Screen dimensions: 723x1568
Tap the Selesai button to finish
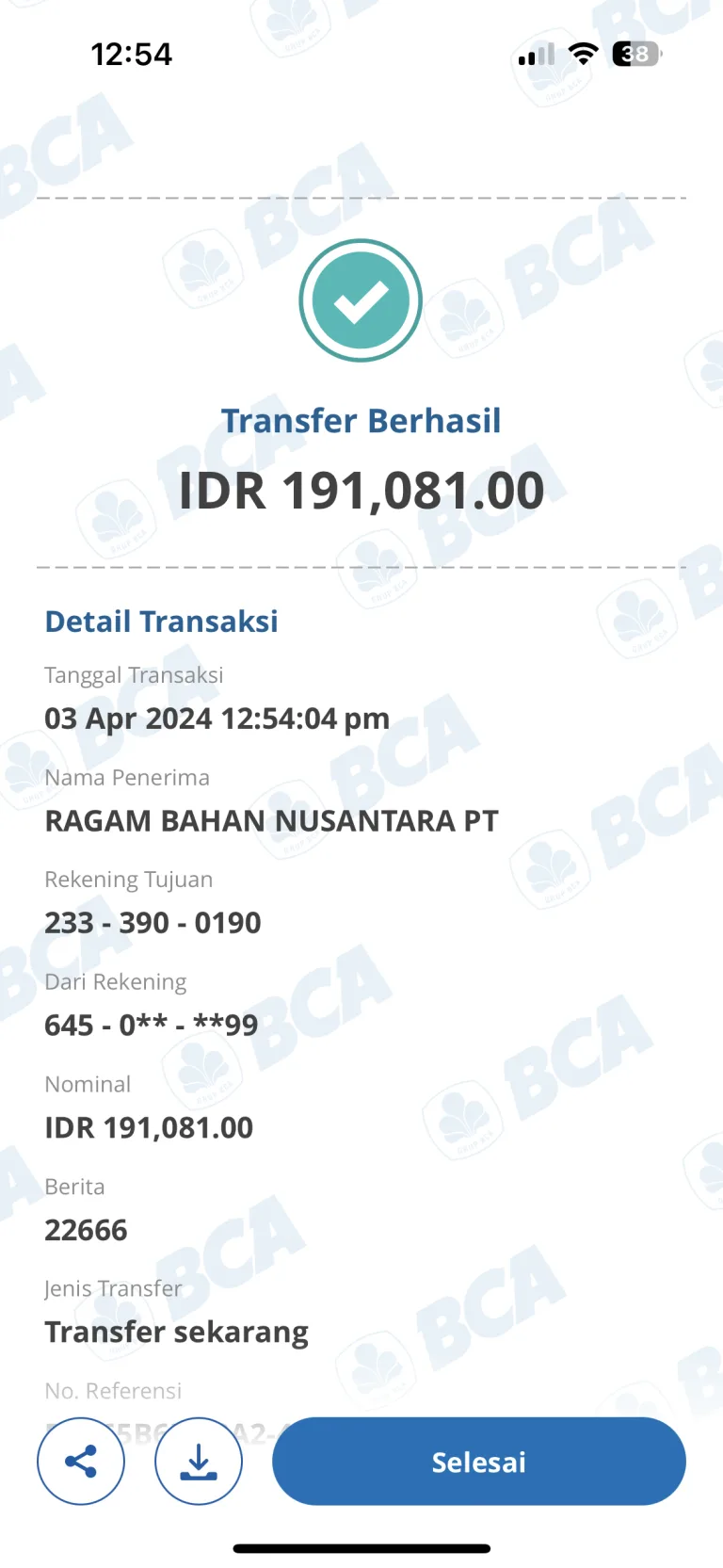coord(479,1461)
